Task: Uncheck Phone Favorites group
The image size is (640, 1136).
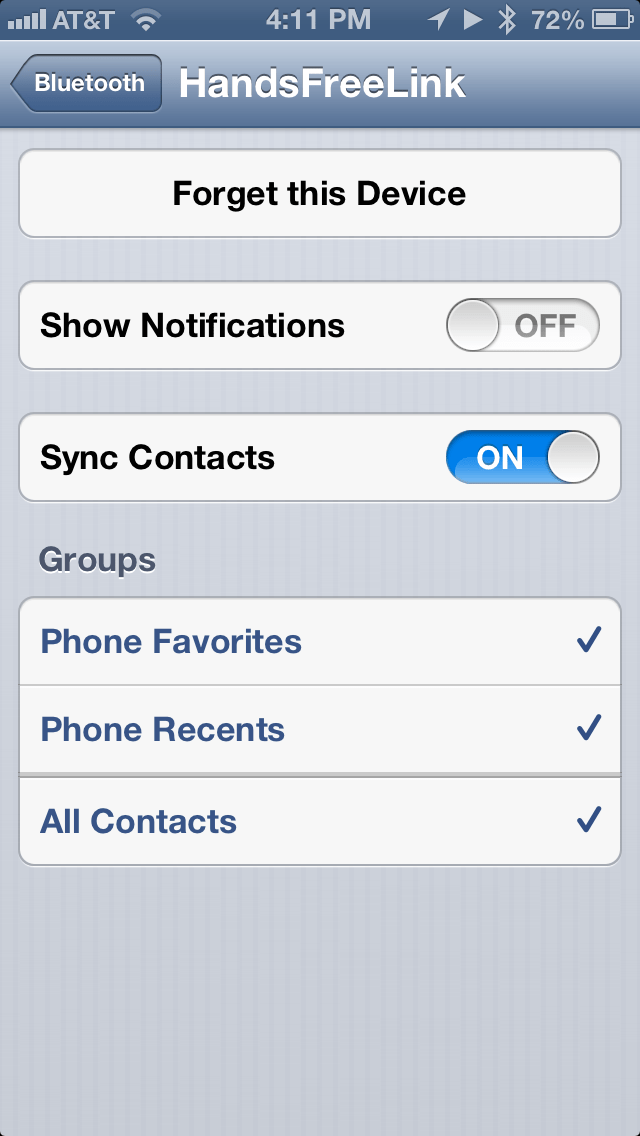Action: point(320,641)
